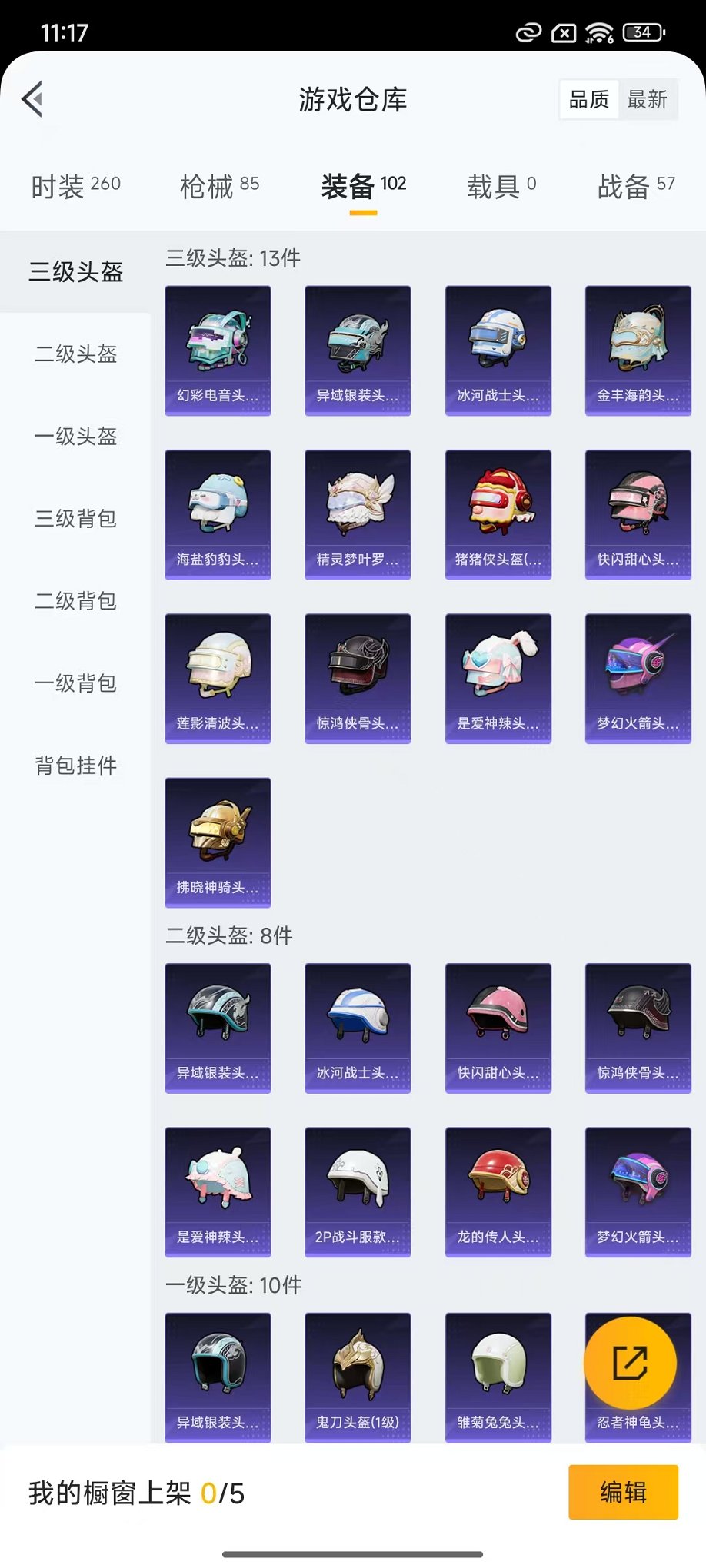Viewport: 706px width, 1568px height.
Task: Sort items by 最新 newest
Action: click(648, 98)
